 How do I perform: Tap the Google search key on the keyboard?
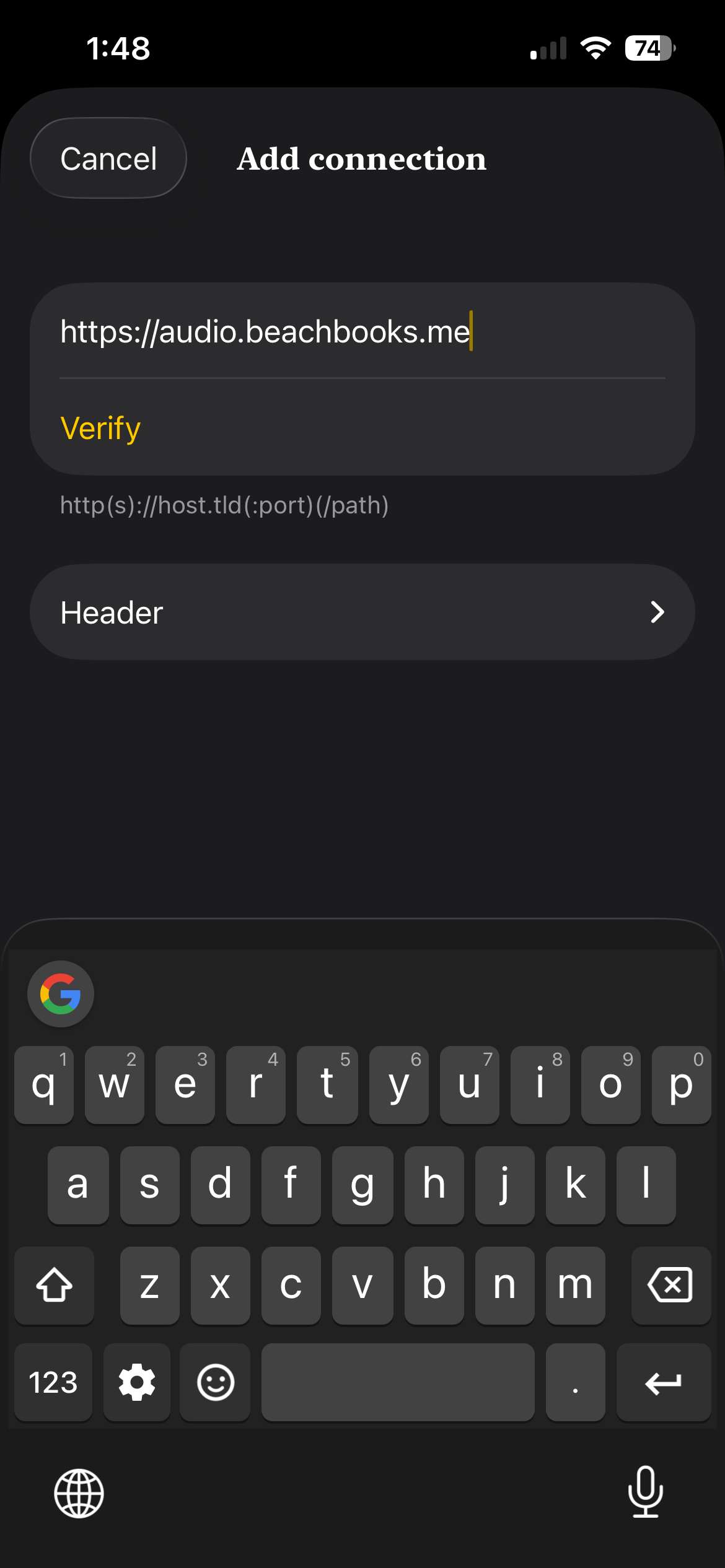point(61,994)
